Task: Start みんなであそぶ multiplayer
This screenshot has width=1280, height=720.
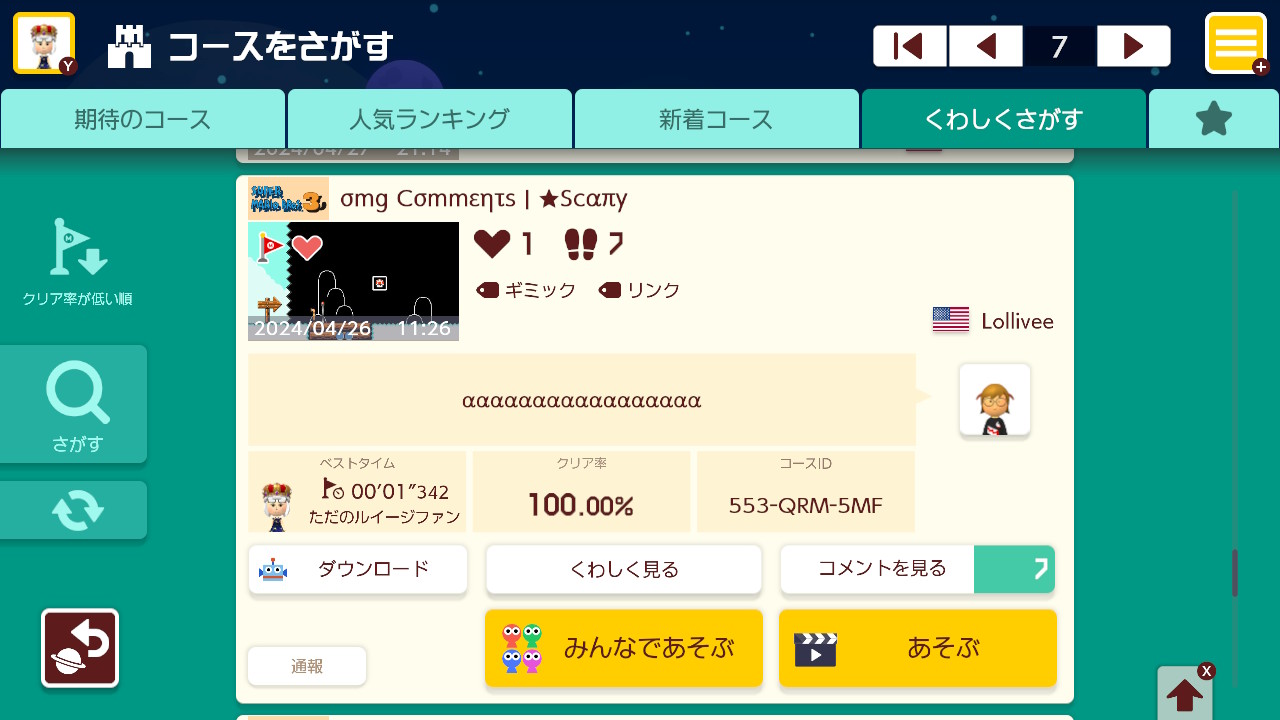Action: (623, 648)
